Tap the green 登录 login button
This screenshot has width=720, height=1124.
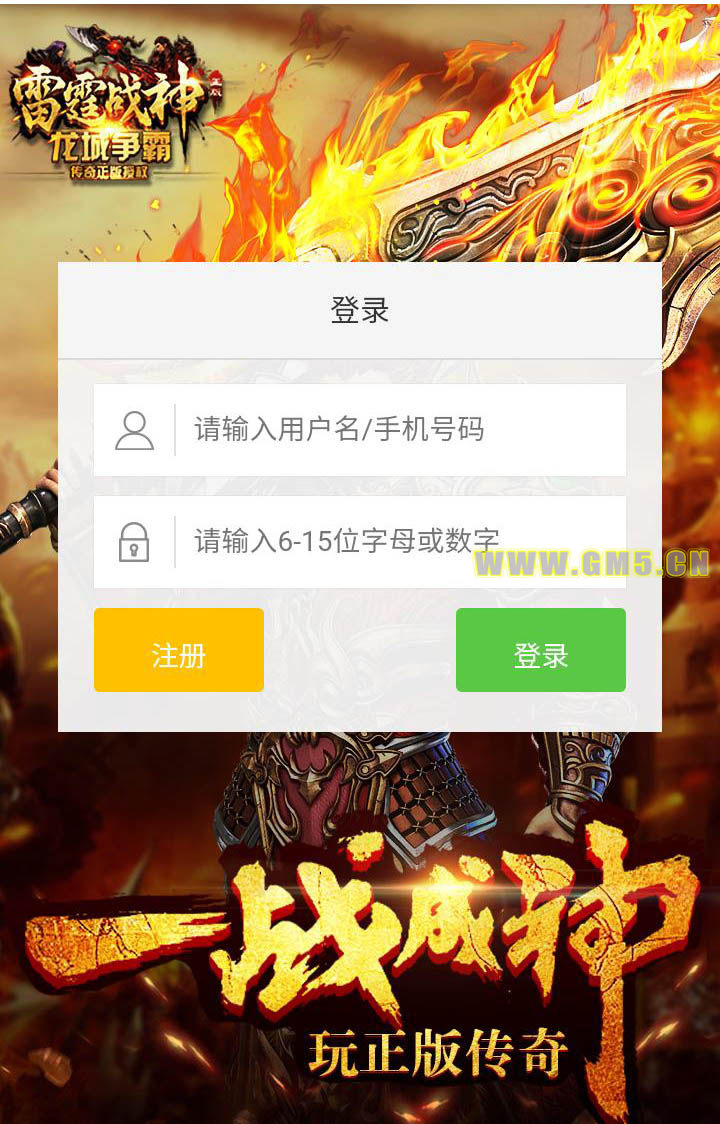pos(540,651)
